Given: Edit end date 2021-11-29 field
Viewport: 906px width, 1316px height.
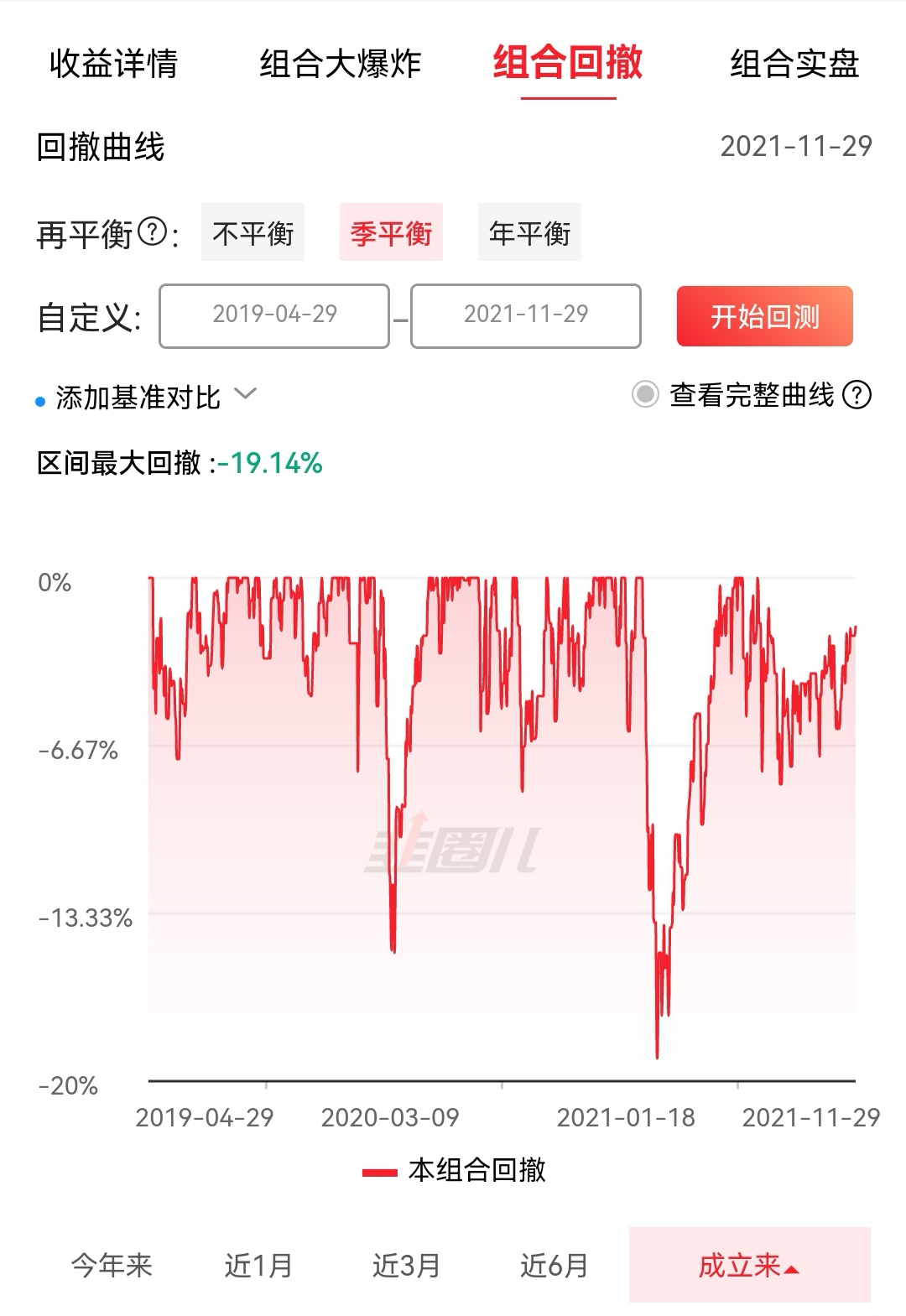Looking at the screenshot, I should click(x=526, y=315).
